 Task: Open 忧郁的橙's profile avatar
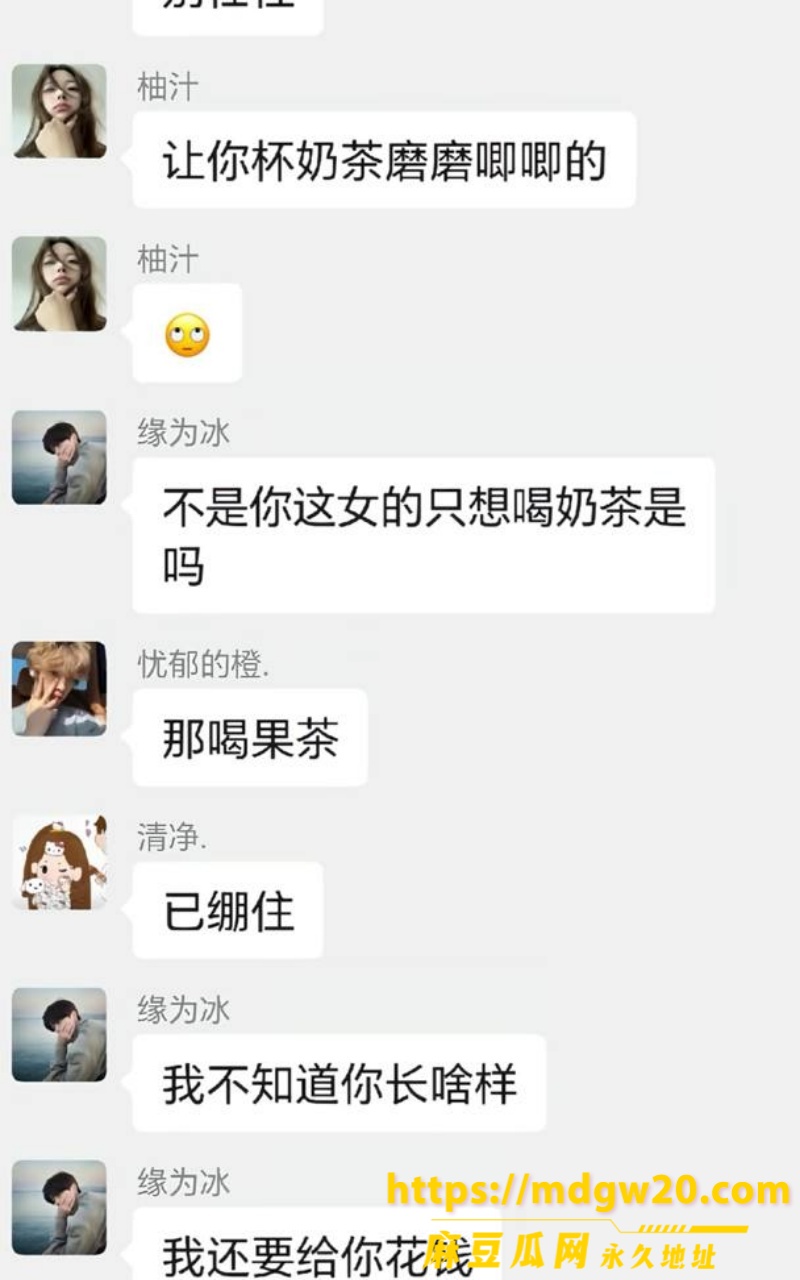coord(59,689)
